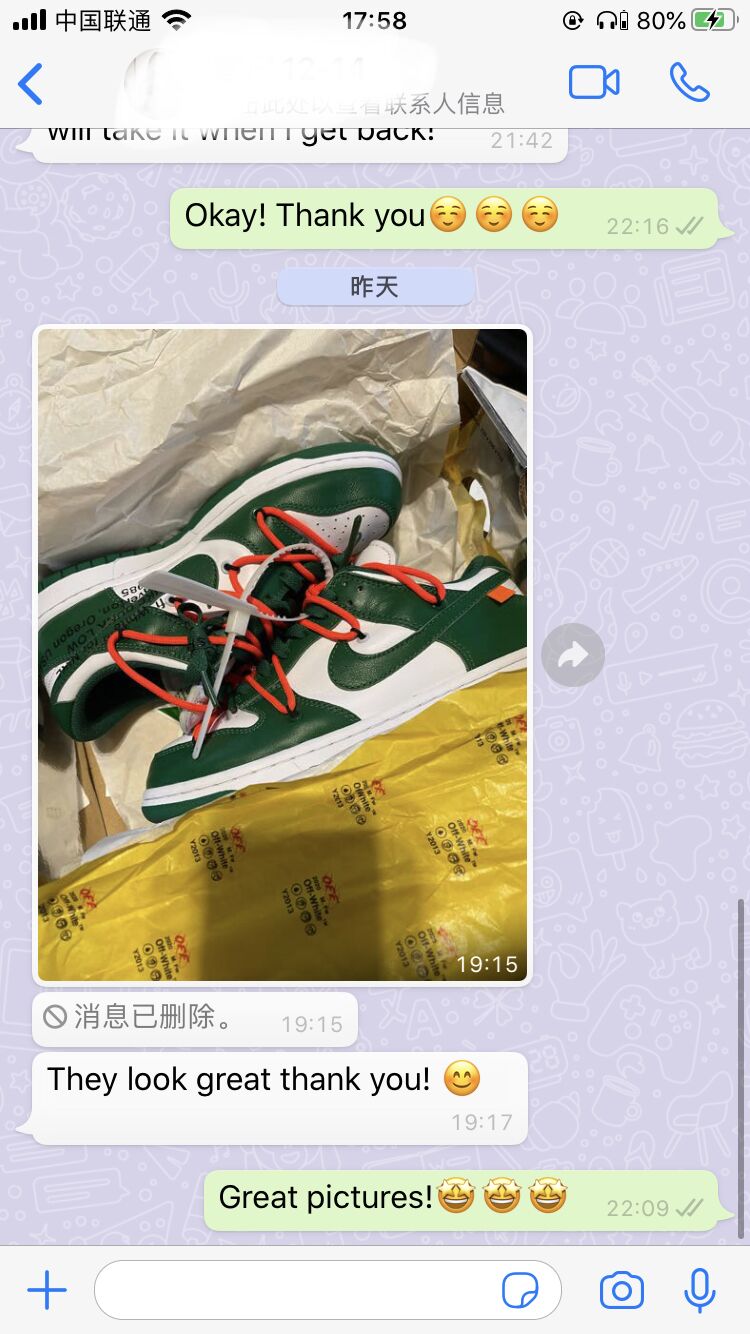
Task: Tap the microphone to record voice
Action: (x=700, y=1291)
